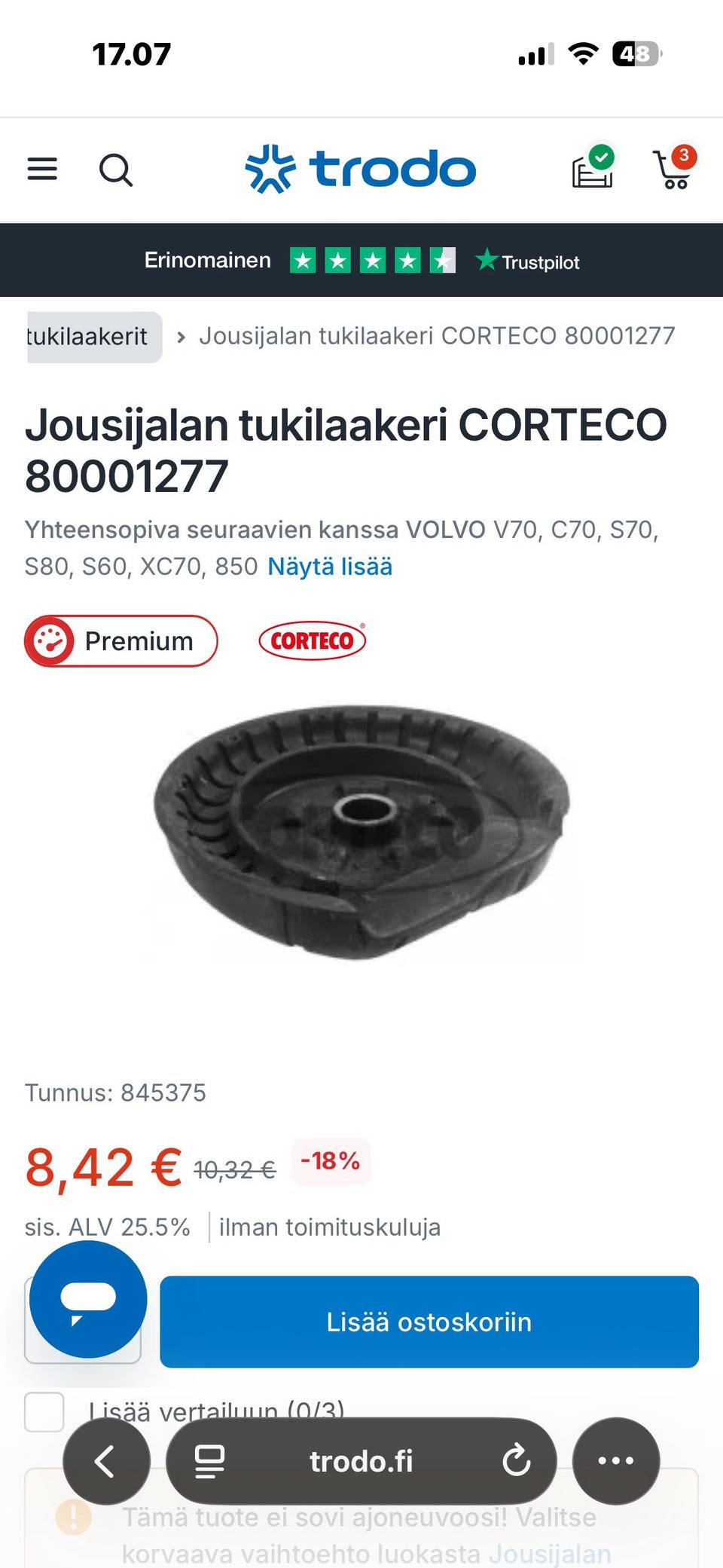The height and width of the screenshot is (1568, 723).
Task: Open the browser page menu icon
Action: tap(209, 1461)
